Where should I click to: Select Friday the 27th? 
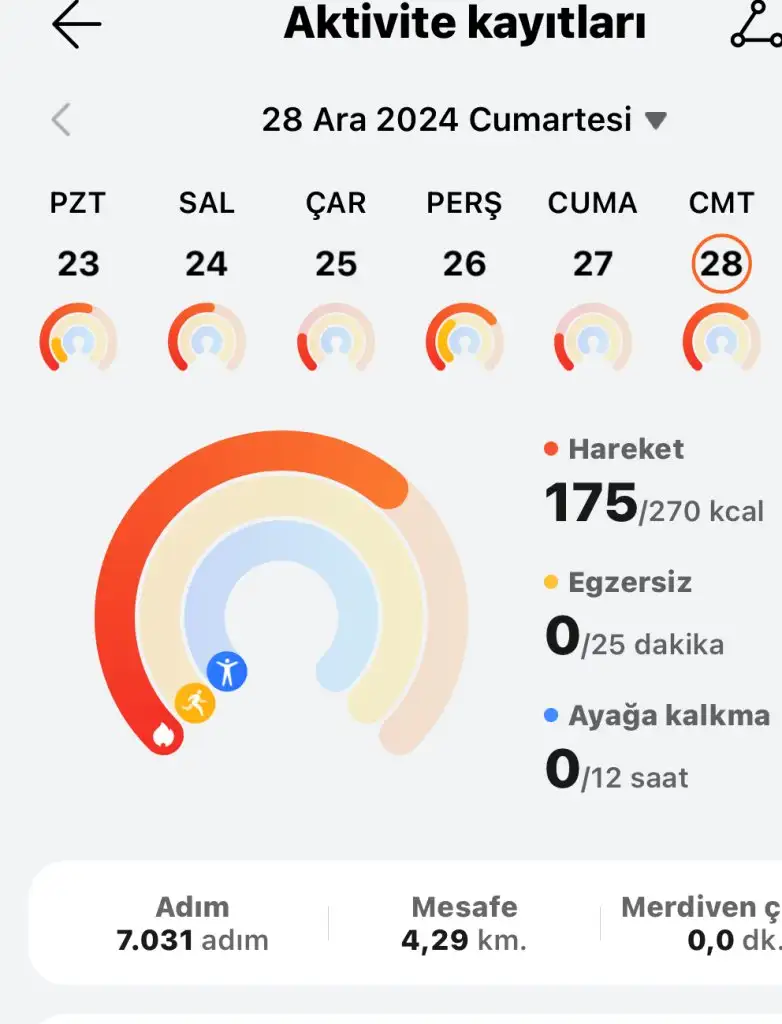click(x=592, y=264)
